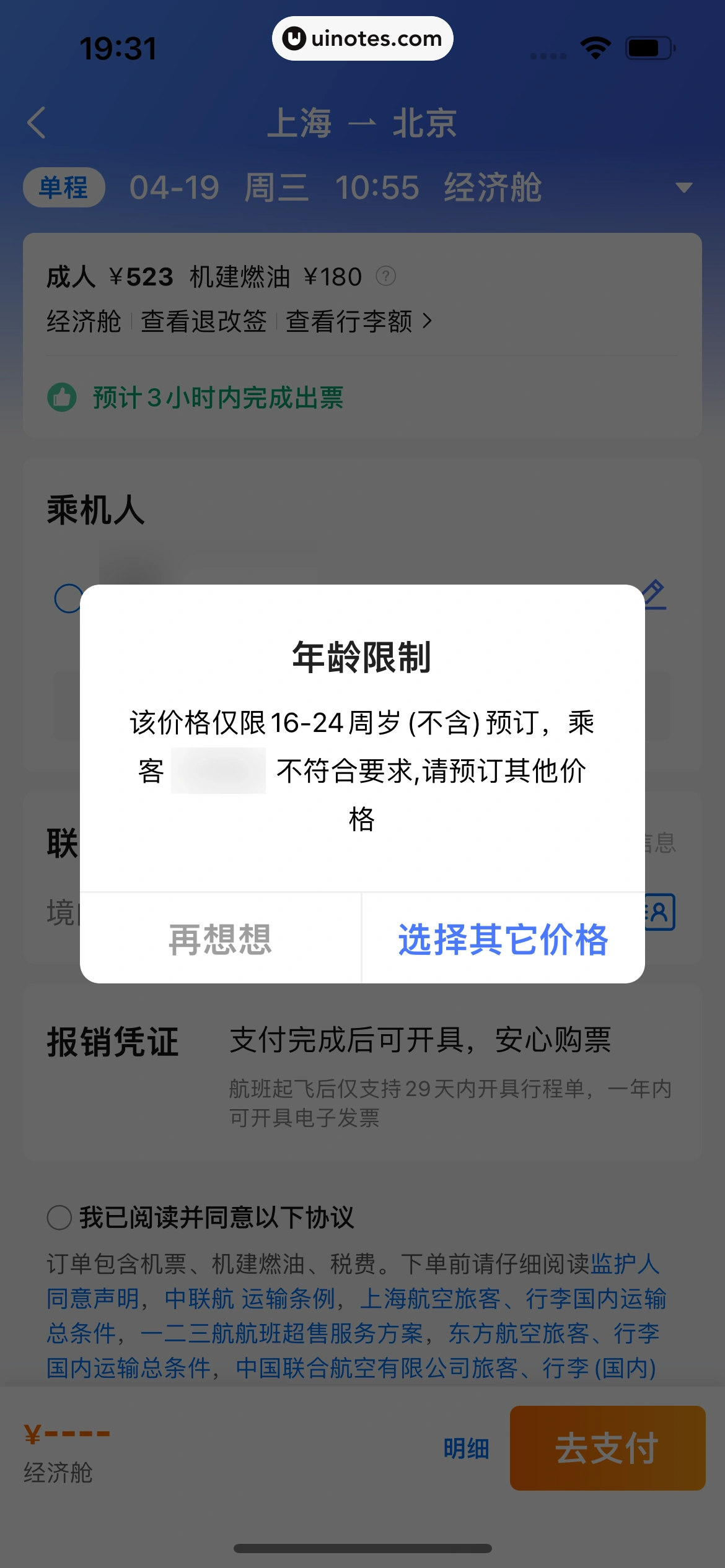The height and width of the screenshot is (1568, 725).
Task: Edit passenger with the pencil icon
Action: point(654,595)
